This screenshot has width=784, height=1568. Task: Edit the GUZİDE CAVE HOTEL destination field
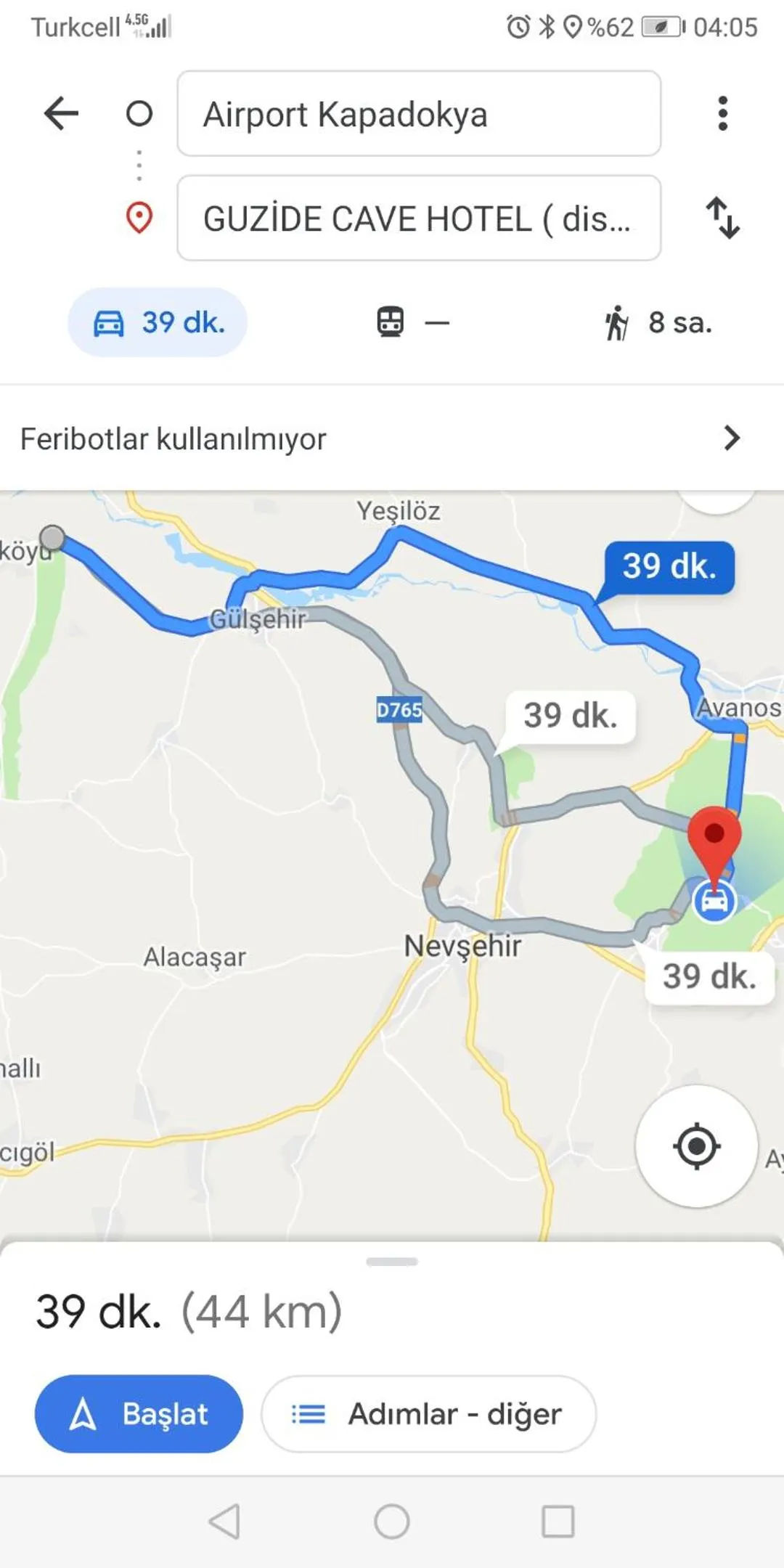(418, 218)
